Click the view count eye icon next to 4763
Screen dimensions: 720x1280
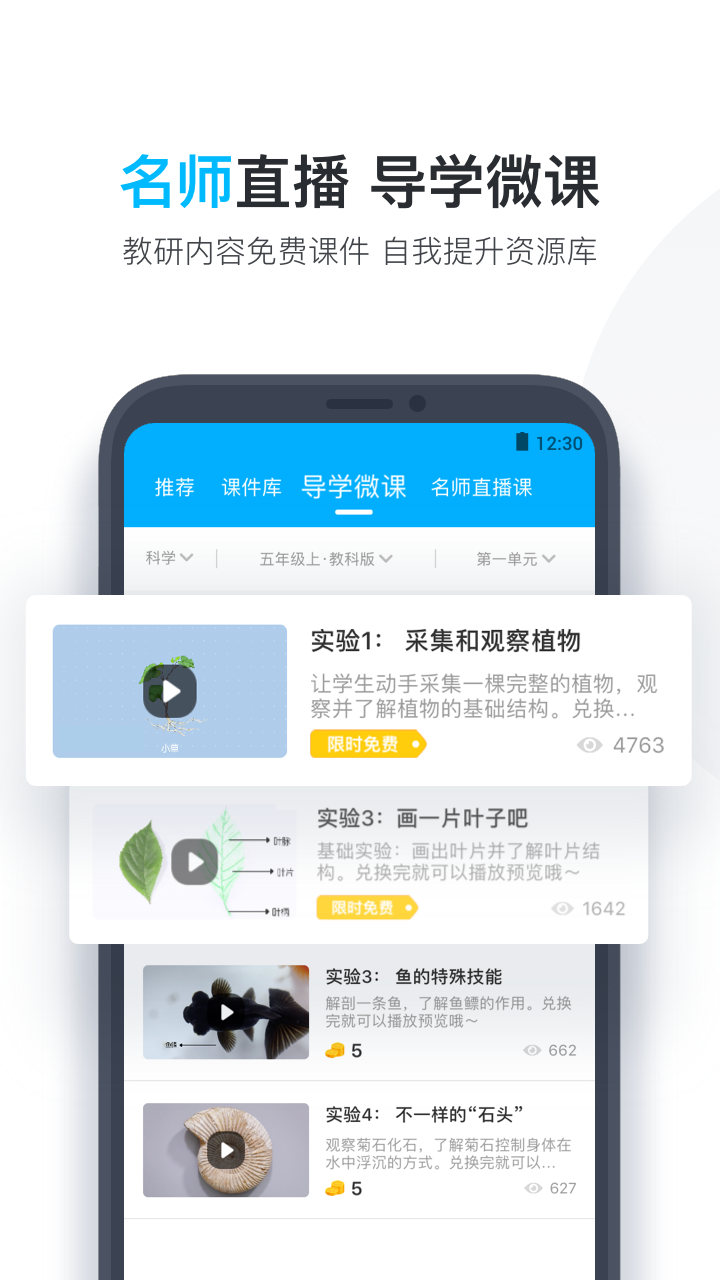591,744
